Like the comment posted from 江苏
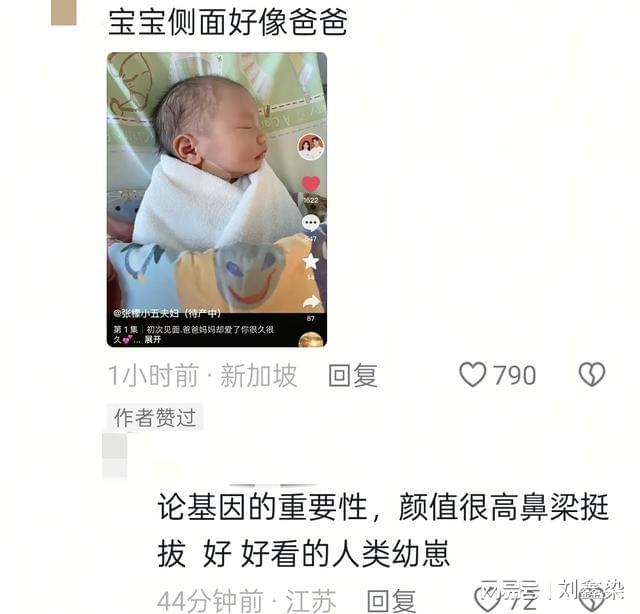Screen dimensions: 640x614 [487, 599]
